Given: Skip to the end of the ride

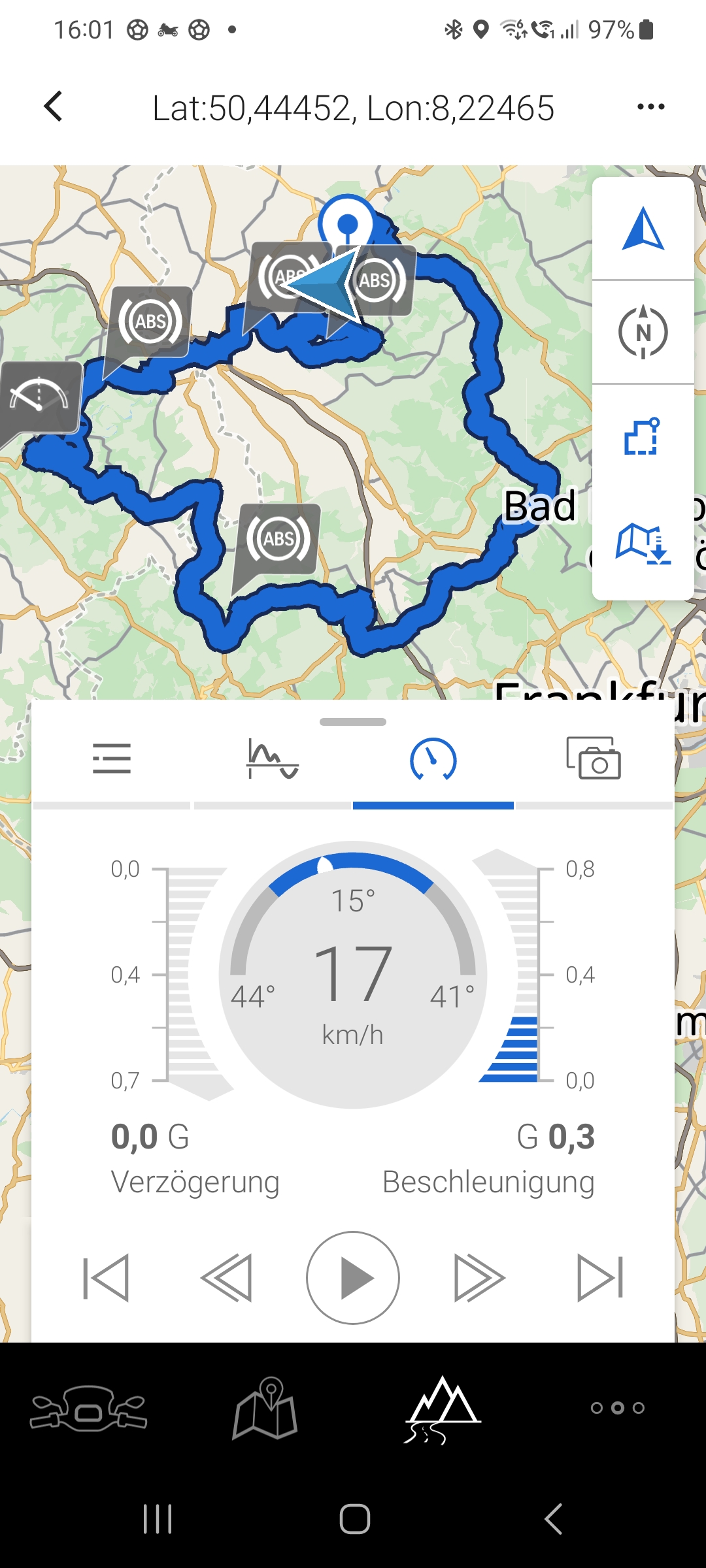Looking at the screenshot, I should point(600,1277).
